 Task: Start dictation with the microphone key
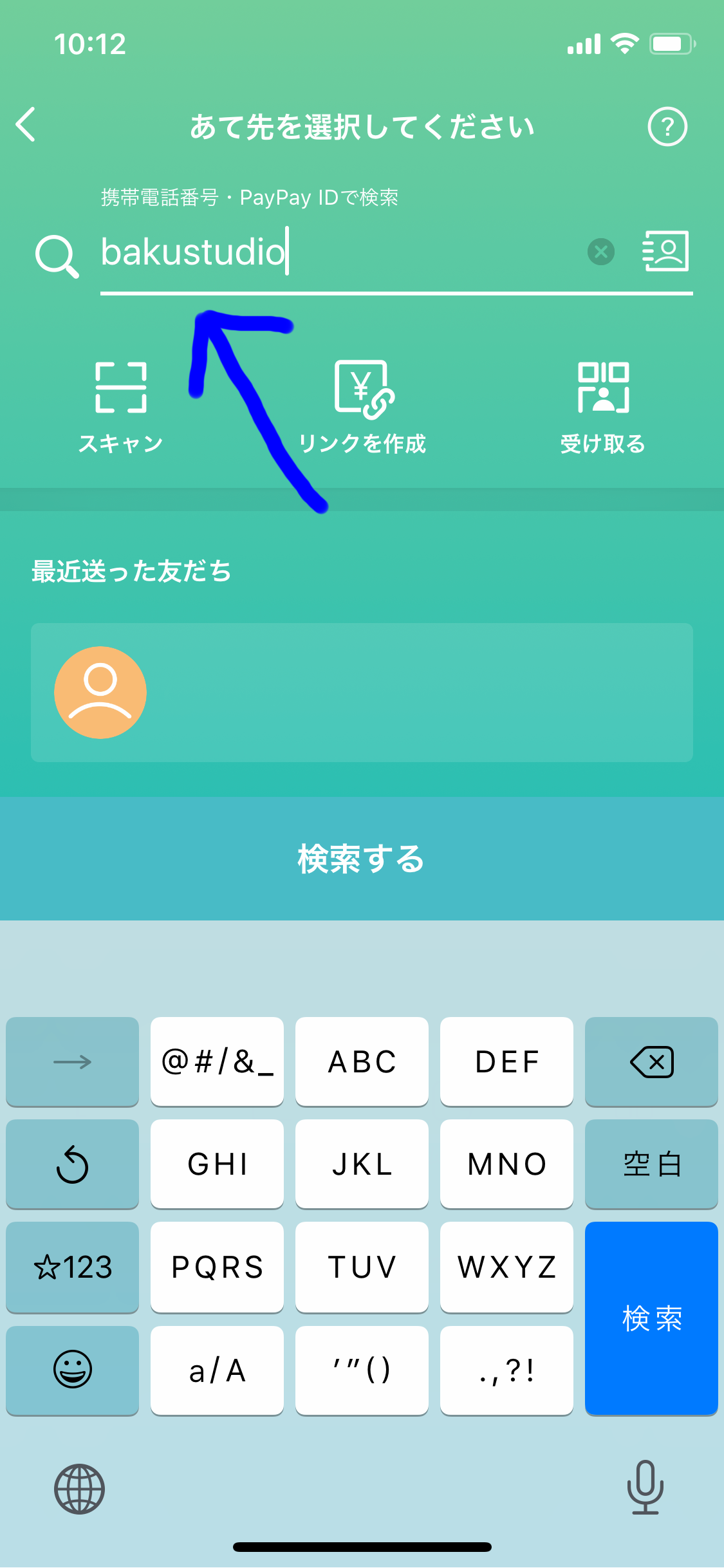click(x=645, y=1487)
